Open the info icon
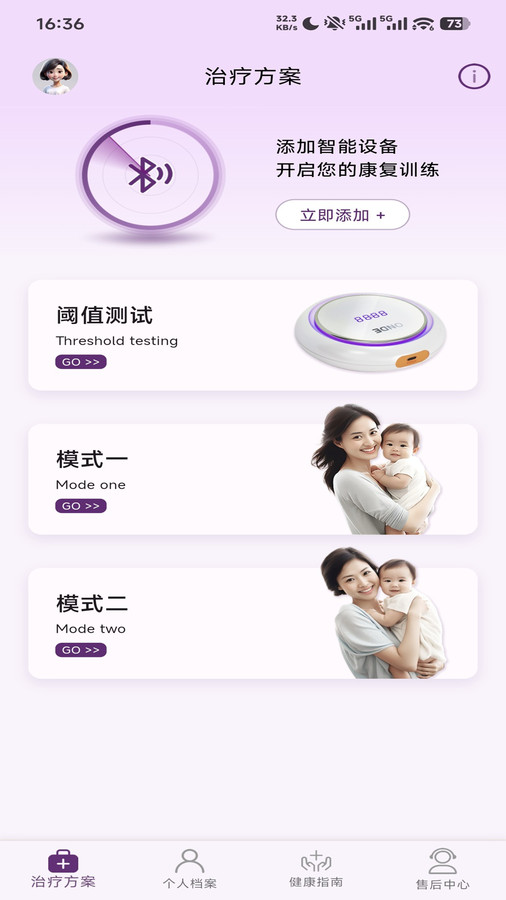Image resolution: width=506 pixels, height=900 pixels. [474, 76]
